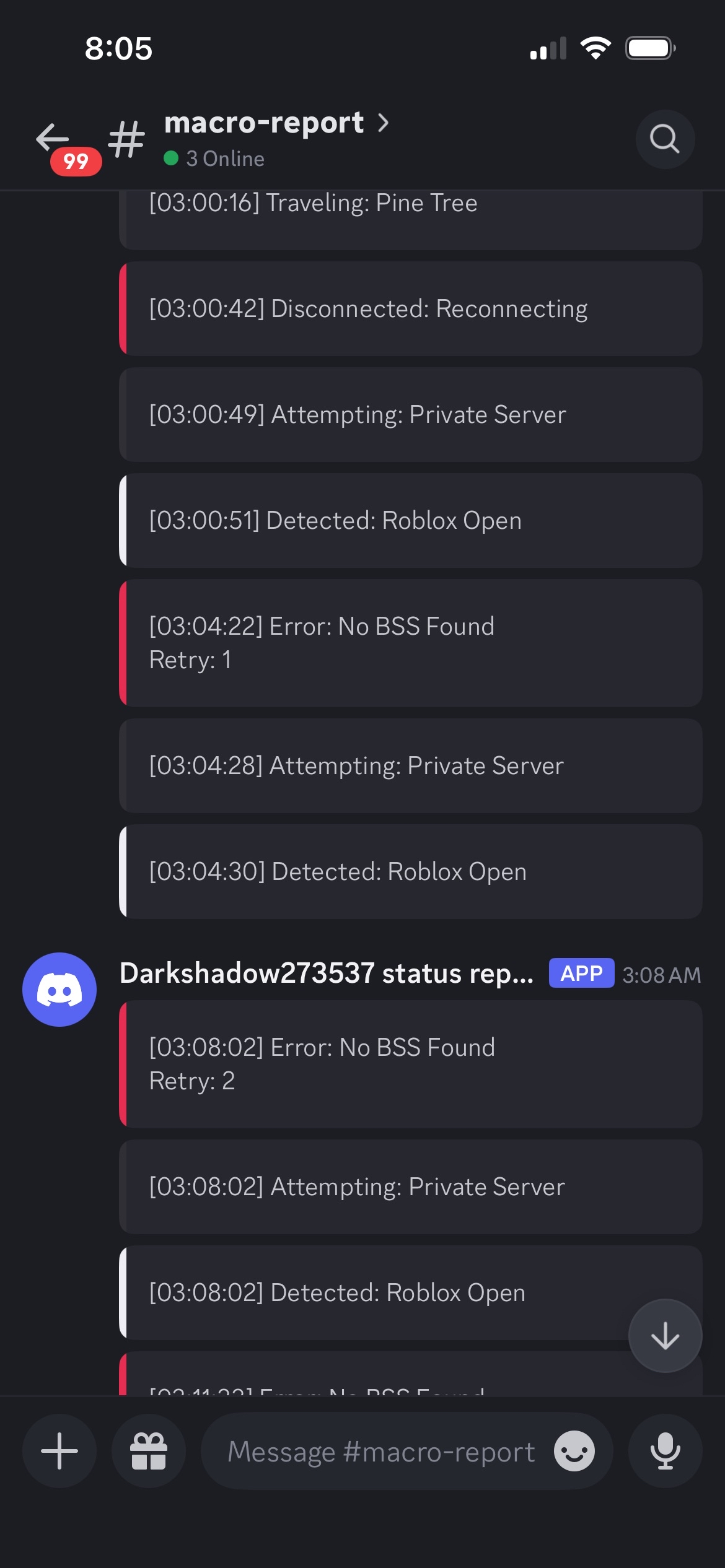Open the gift button

148,1451
